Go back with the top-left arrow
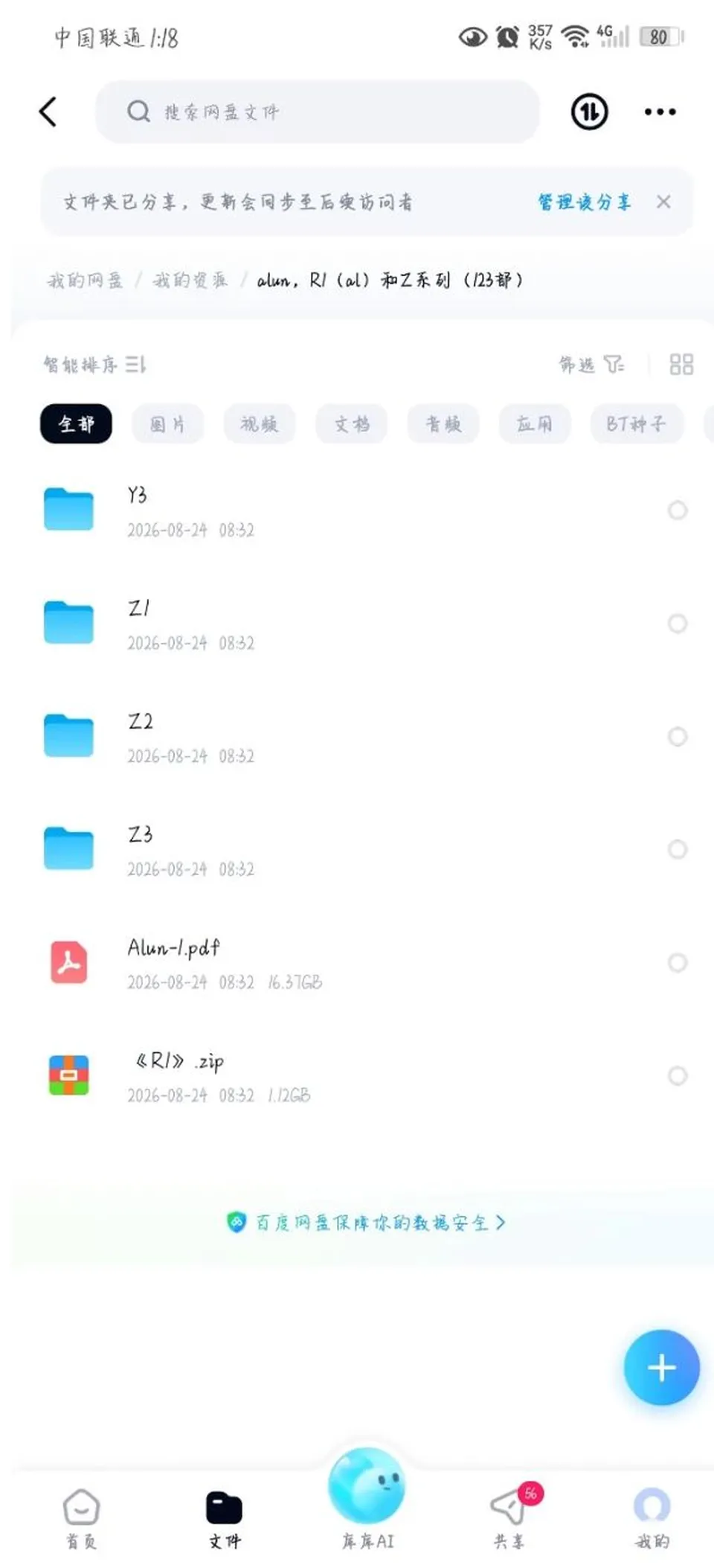The height and width of the screenshot is (1568, 714). [x=48, y=112]
